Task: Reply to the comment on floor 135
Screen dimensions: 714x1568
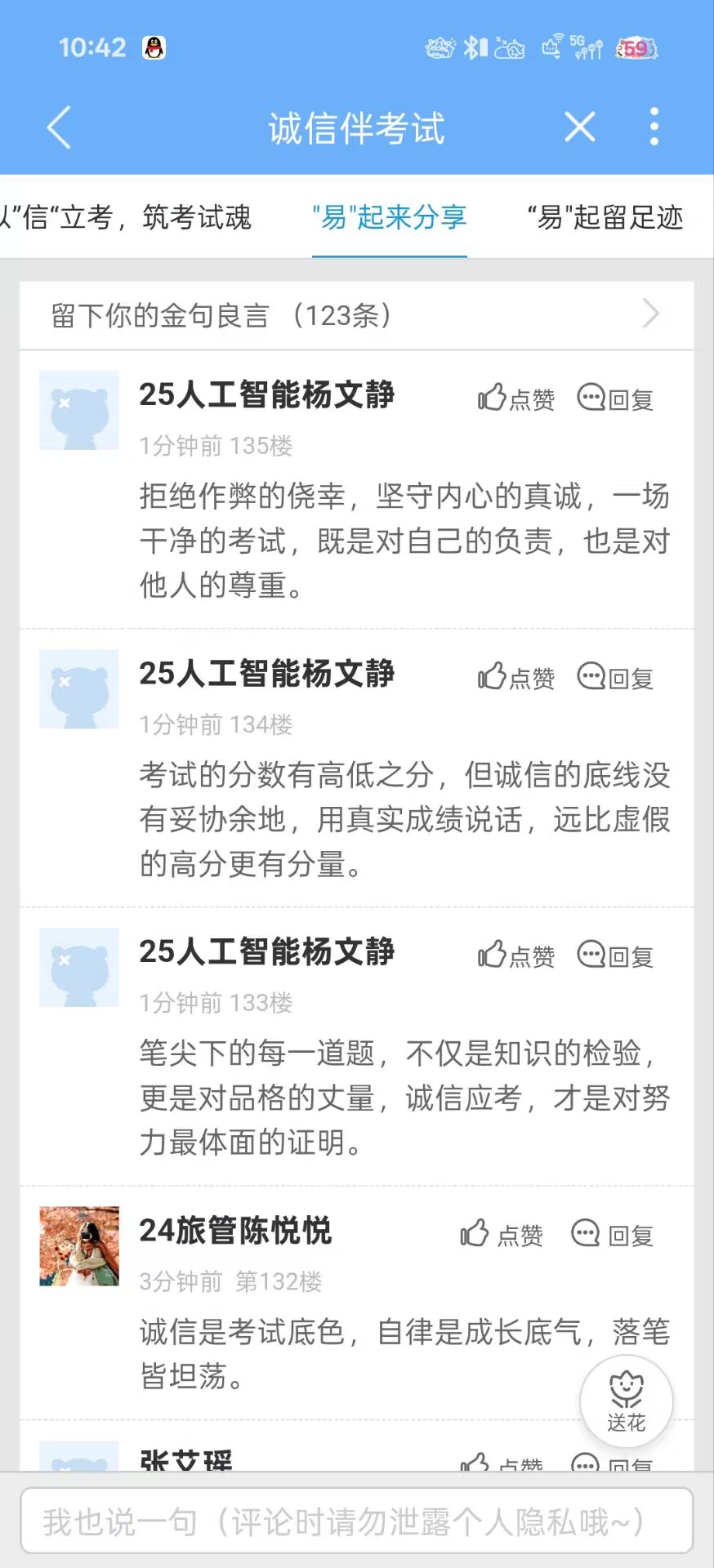Action: coord(615,399)
